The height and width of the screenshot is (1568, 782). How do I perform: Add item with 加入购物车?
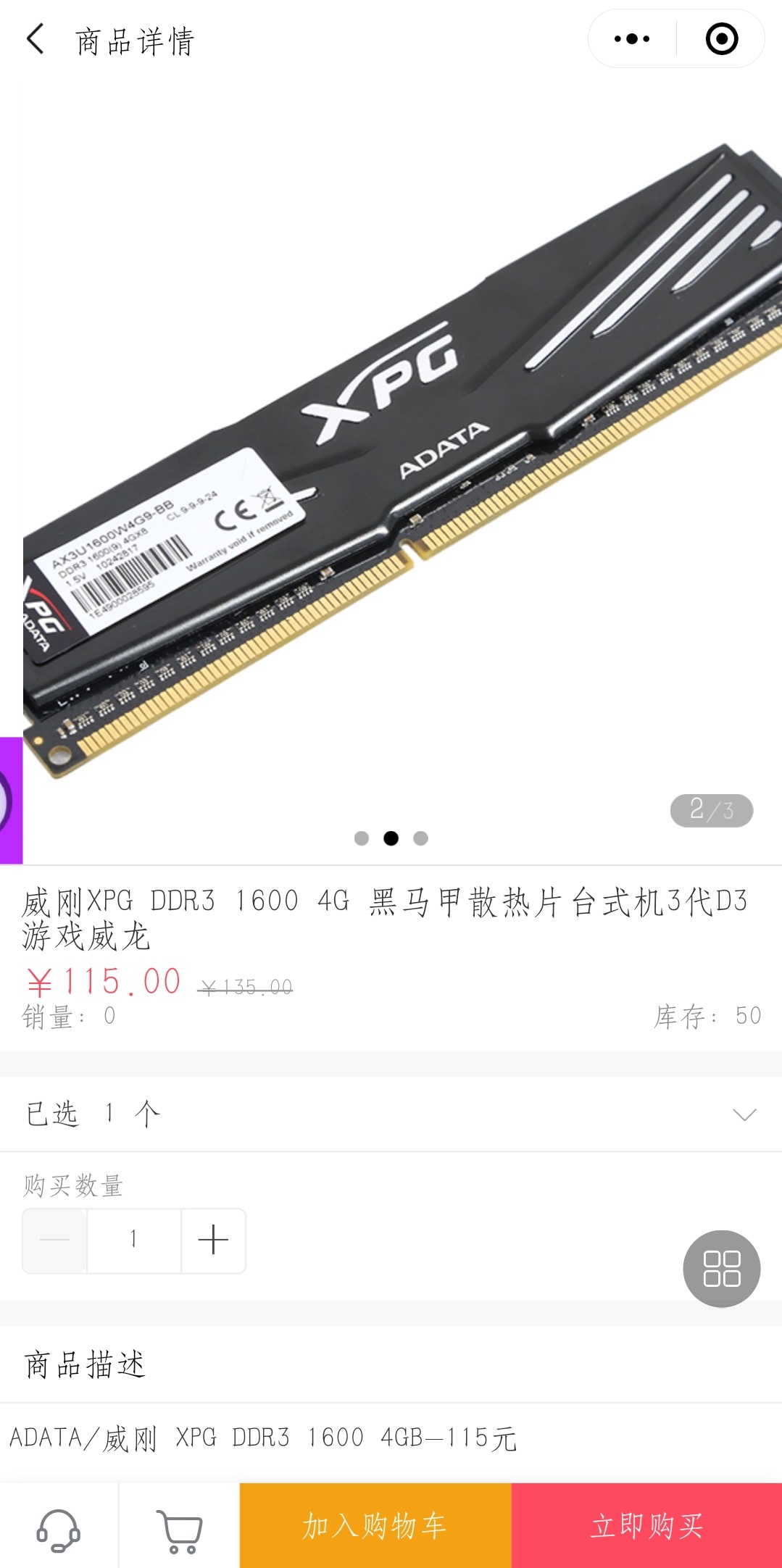pos(375,1525)
